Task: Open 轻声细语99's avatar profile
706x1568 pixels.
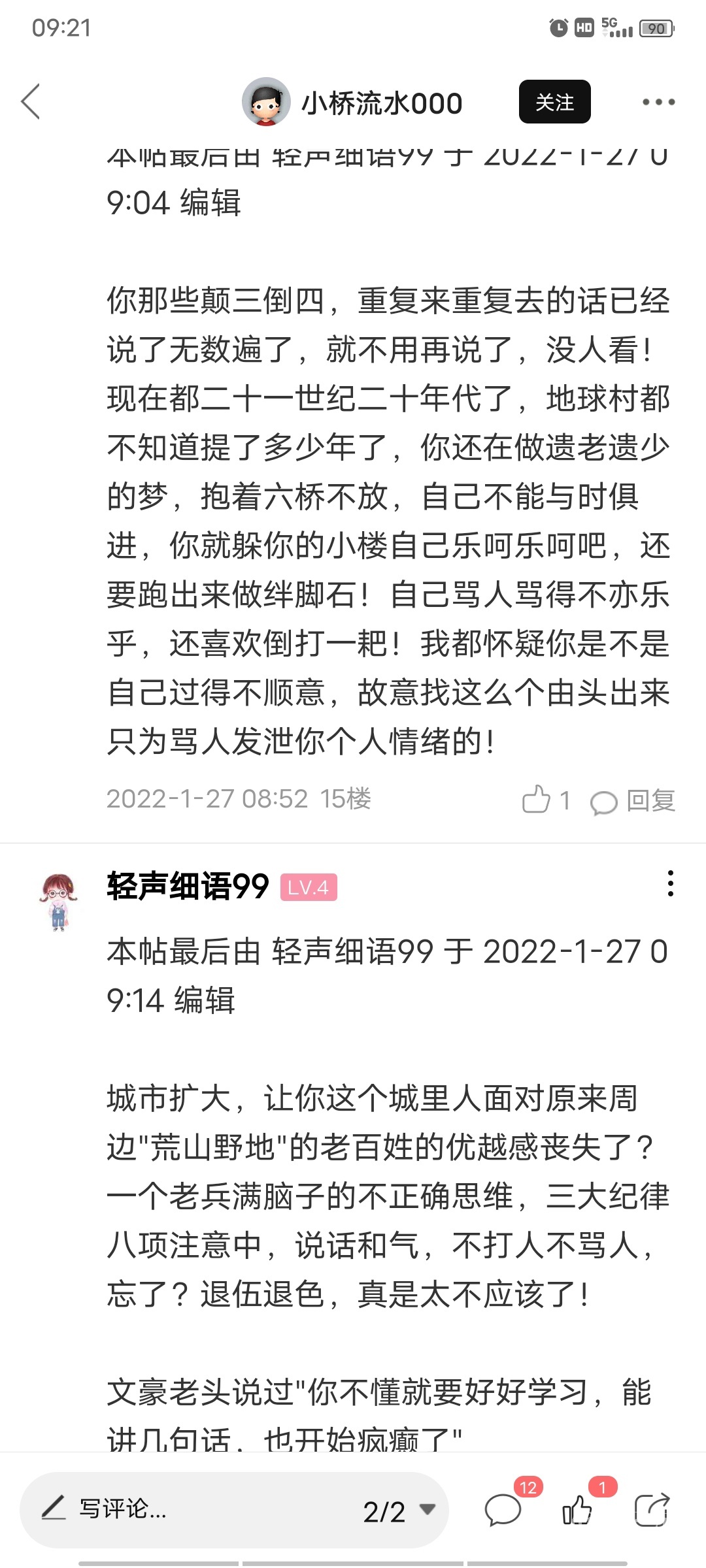Action: (x=59, y=902)
